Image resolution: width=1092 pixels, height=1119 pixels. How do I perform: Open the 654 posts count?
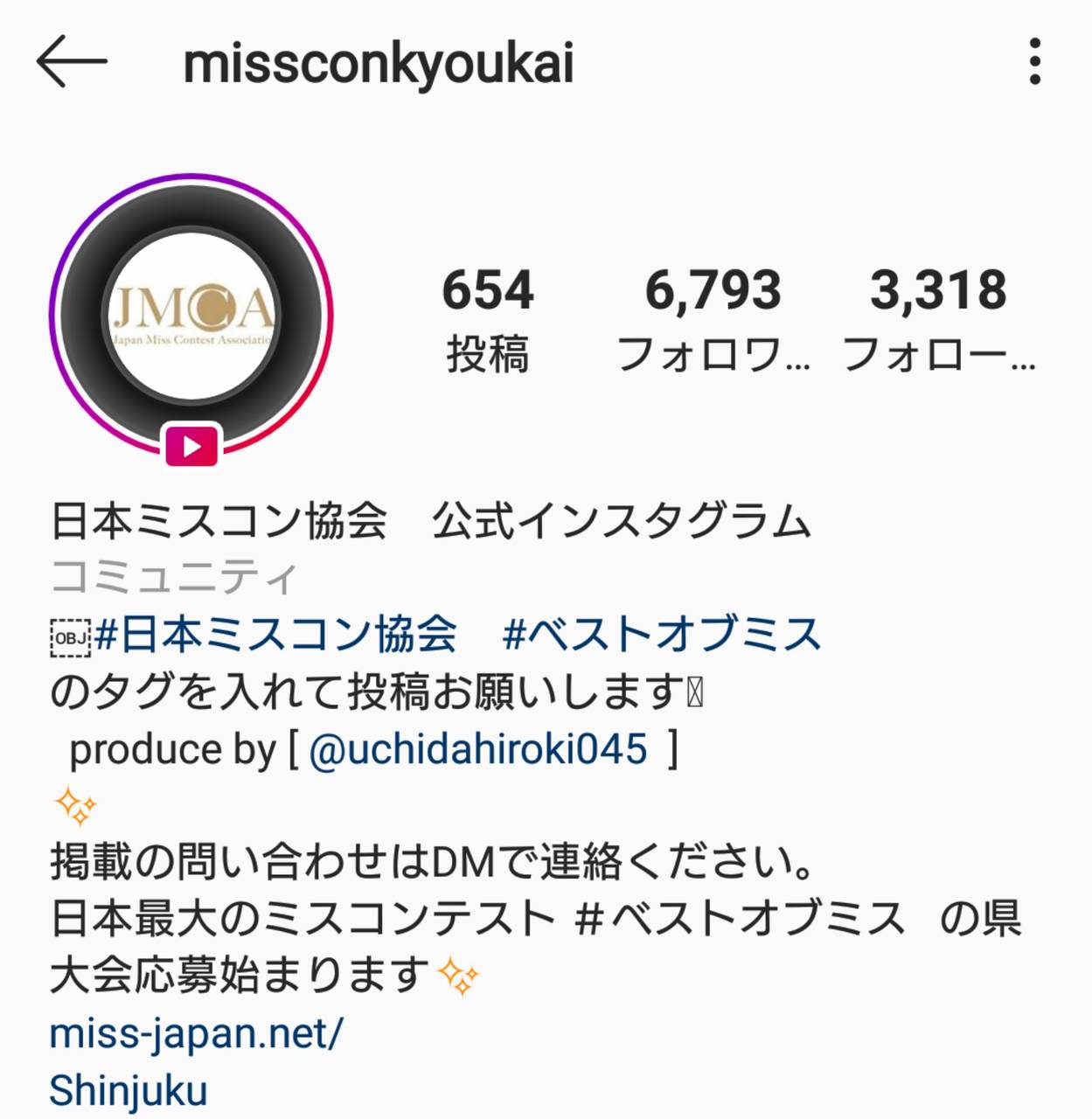click(x=487, y=319)
